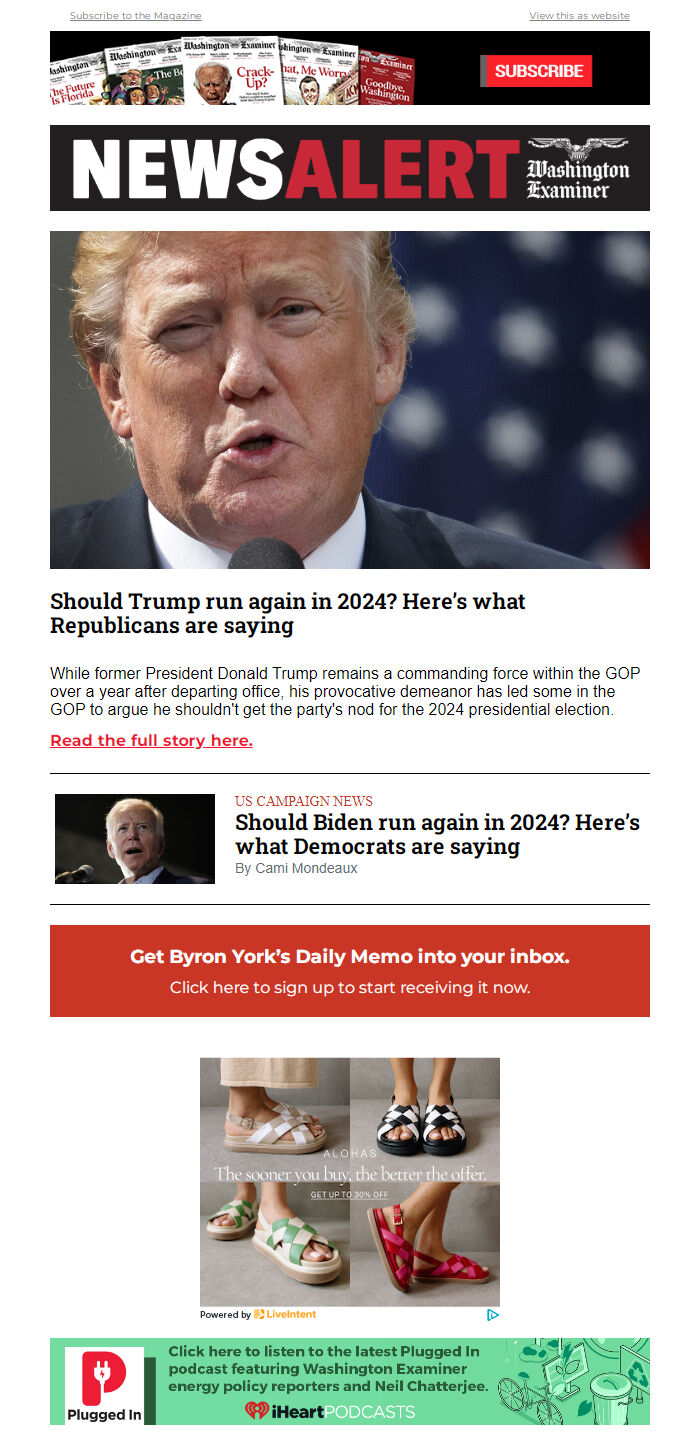Tap the red SUBSCRIBE button
The image size is (700, 1449).
(538, 71)
